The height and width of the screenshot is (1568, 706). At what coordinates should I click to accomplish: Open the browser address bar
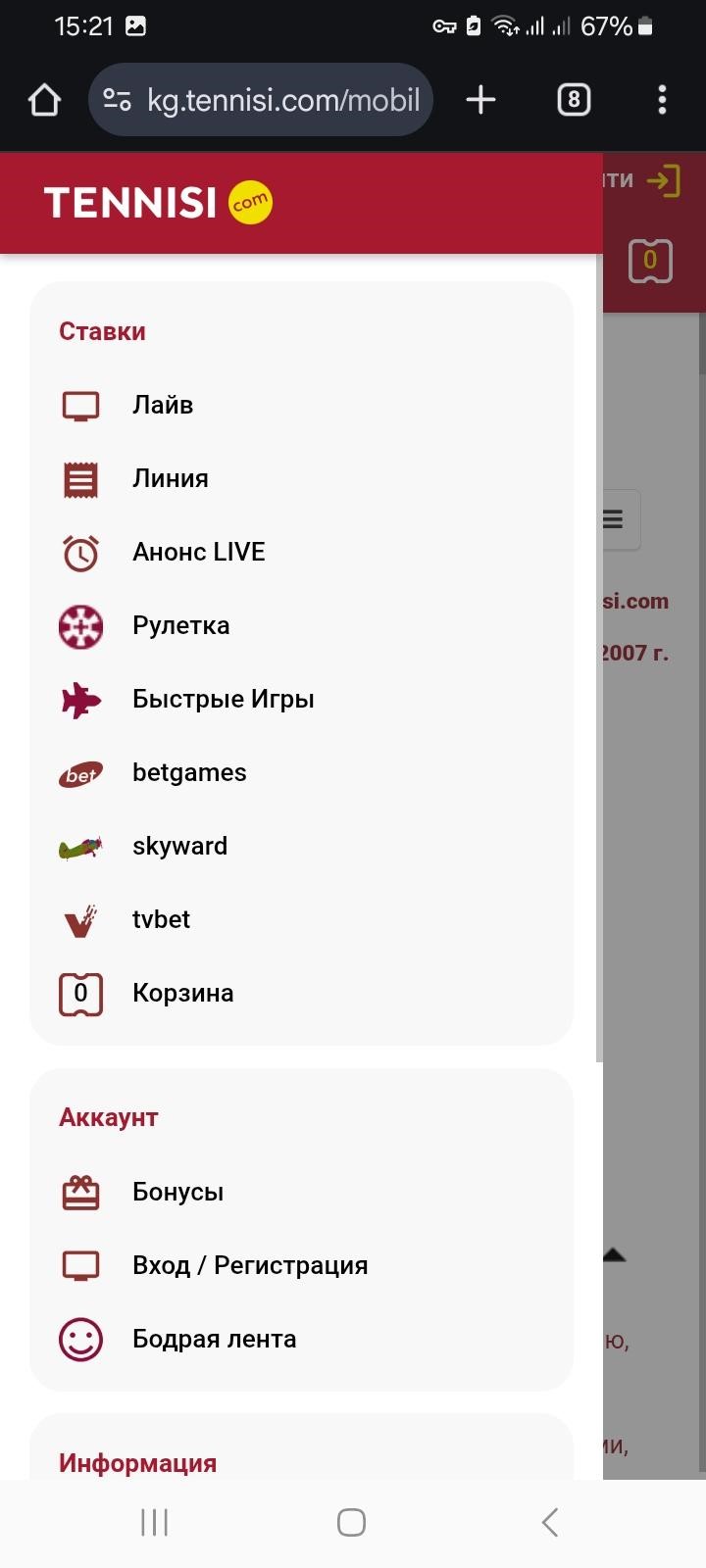(282, 100)
